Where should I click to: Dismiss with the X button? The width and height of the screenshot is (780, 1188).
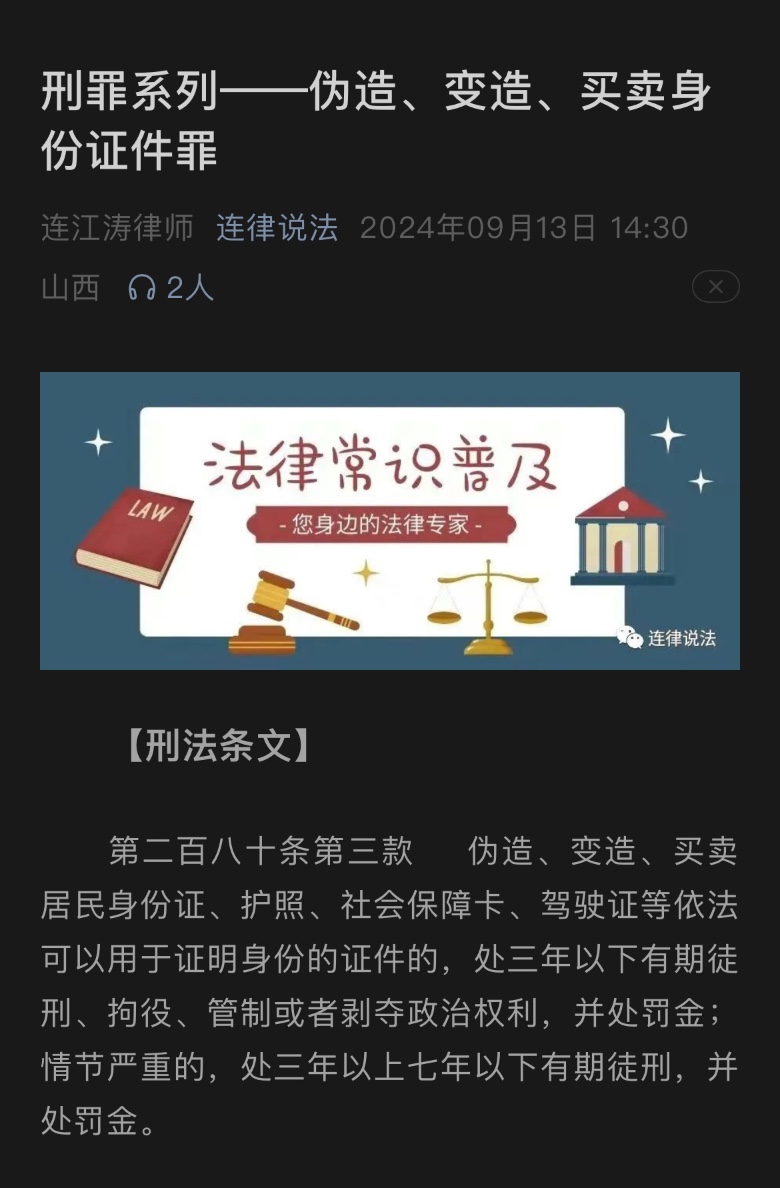[x=715, y=287]
